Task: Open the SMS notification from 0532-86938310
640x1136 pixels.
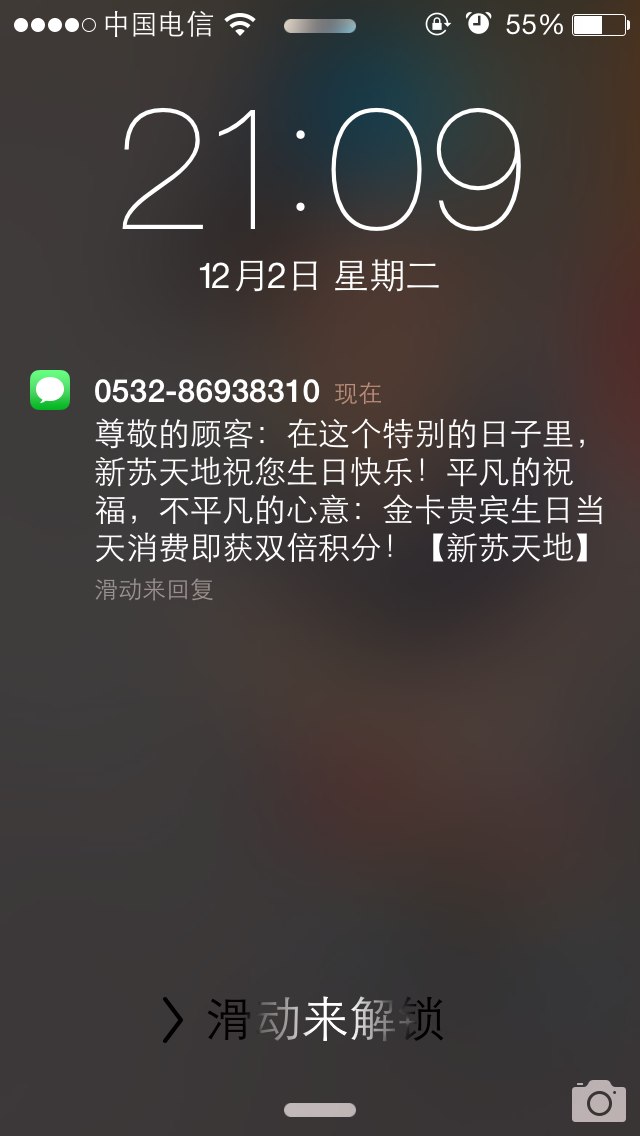Action: point(319,485)
